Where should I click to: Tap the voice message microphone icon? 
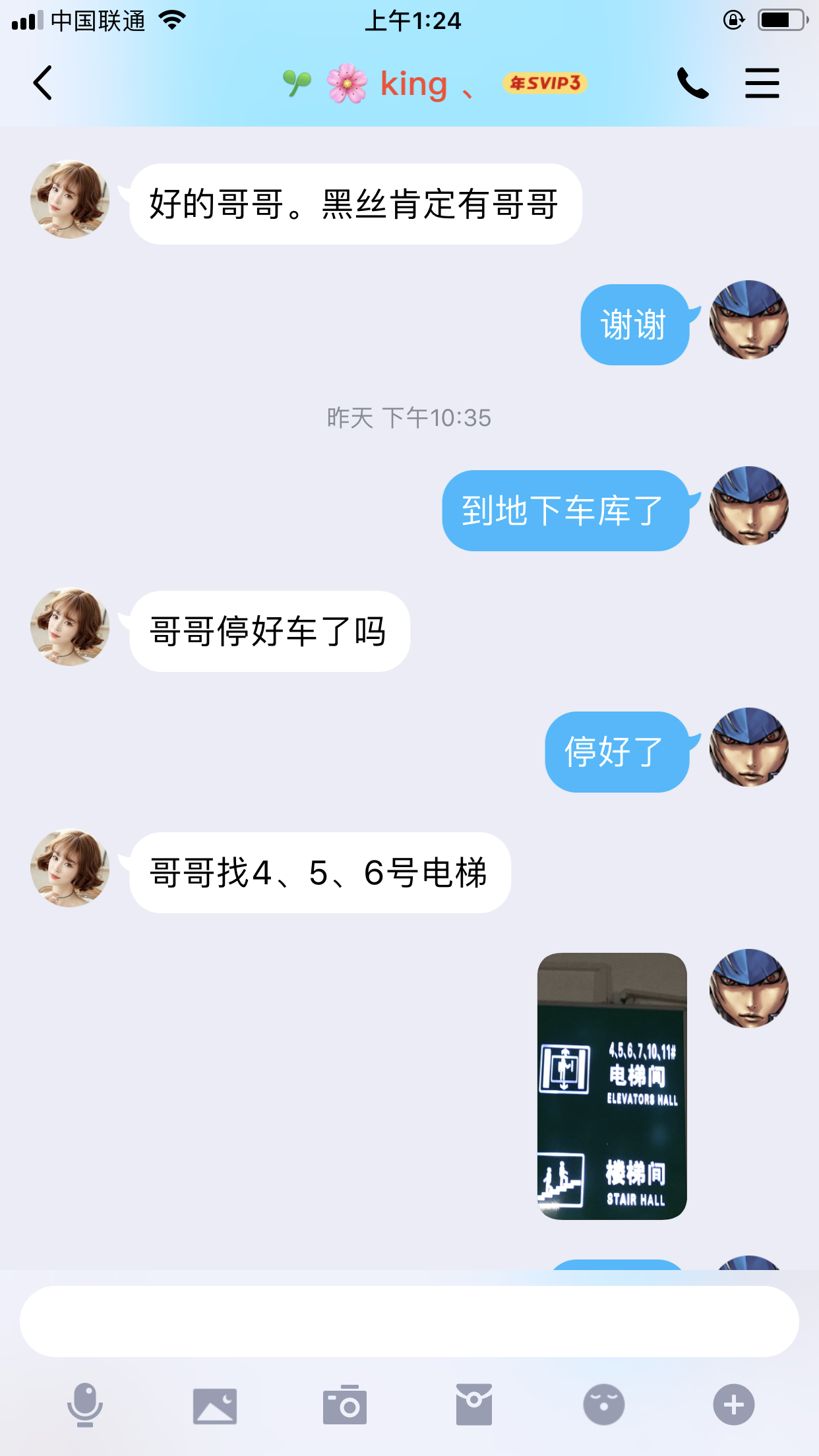[x=85, y=1405]
